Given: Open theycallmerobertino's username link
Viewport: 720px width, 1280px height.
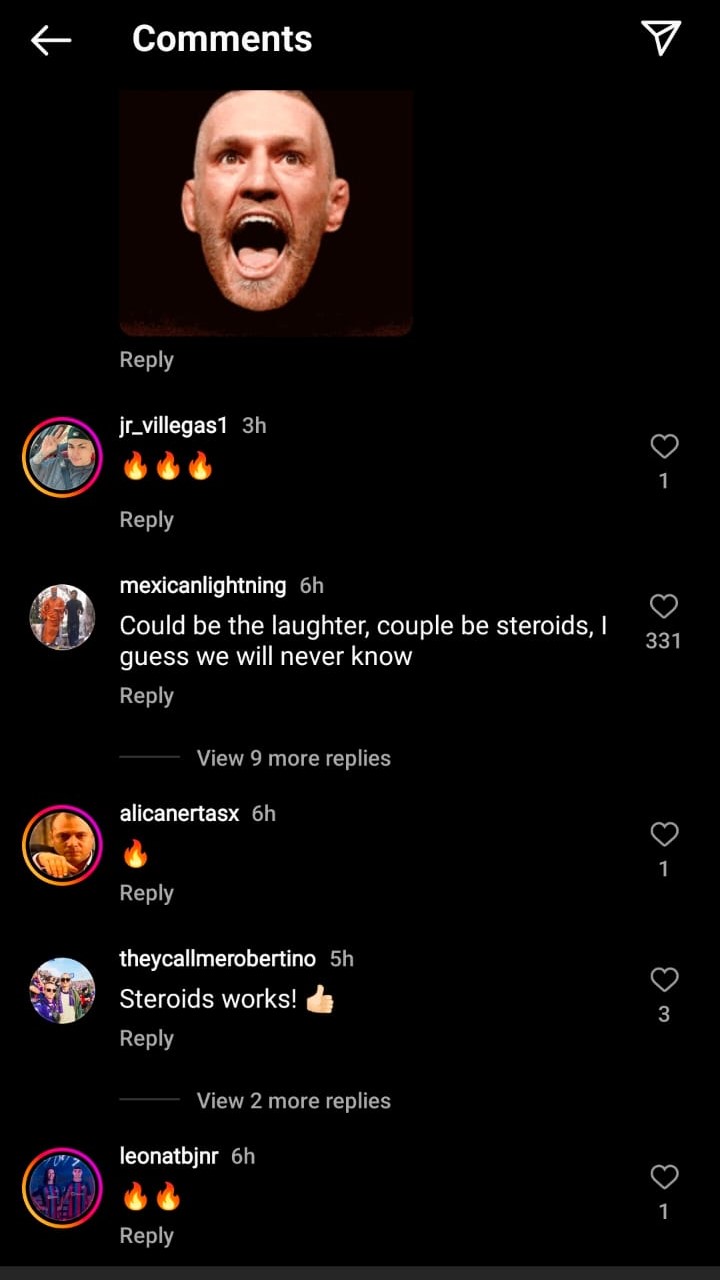Looking at the screenshot, I should (x=217, y=959).
